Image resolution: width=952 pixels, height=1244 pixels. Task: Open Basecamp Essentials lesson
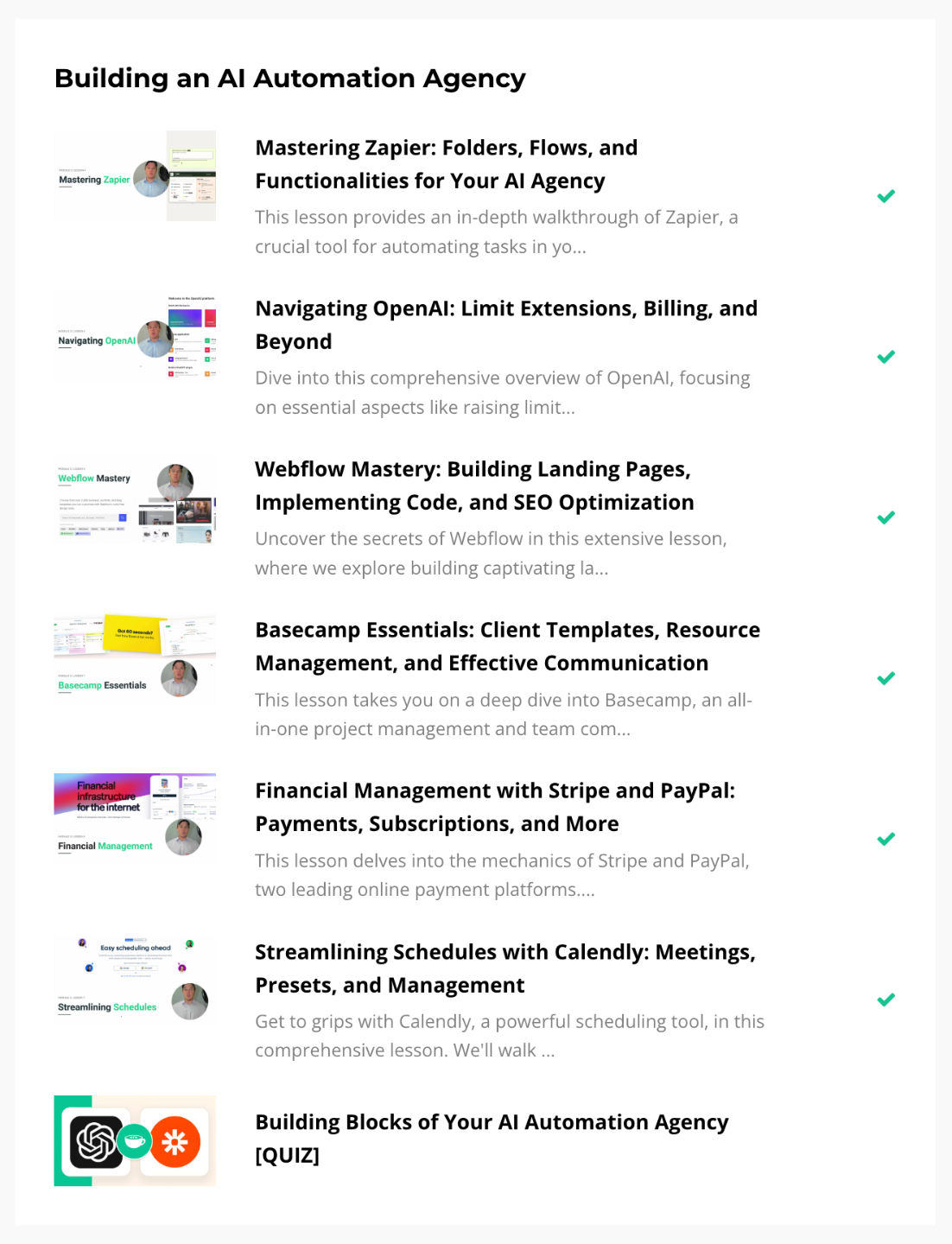(507, 646)
